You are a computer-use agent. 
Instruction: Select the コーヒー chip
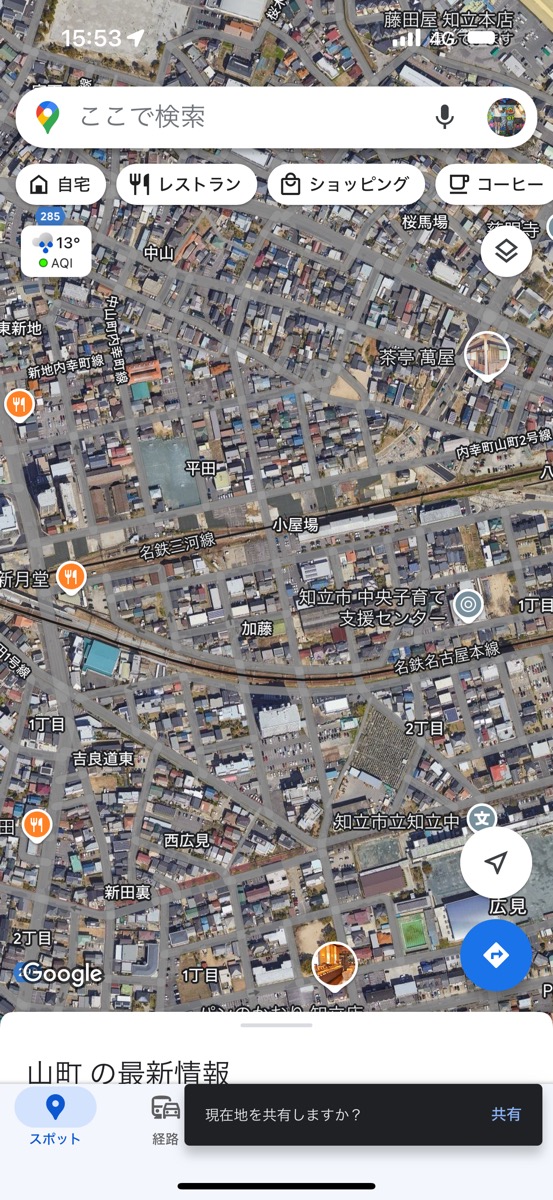coord(496,184)
